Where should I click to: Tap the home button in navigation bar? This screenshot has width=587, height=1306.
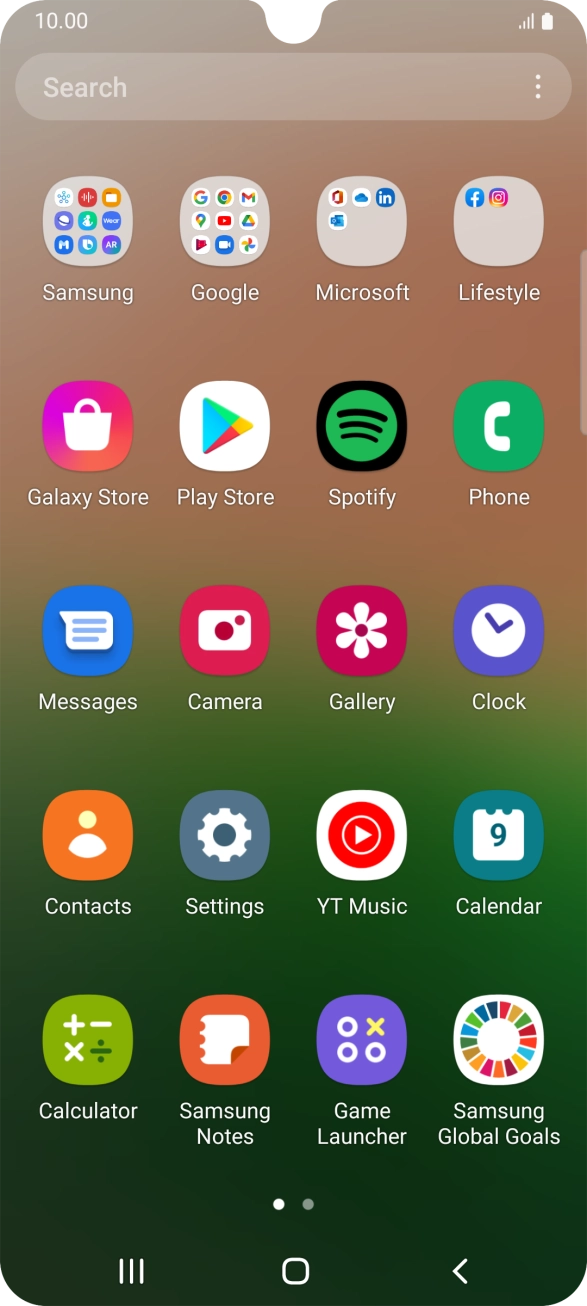[295, 1271]
